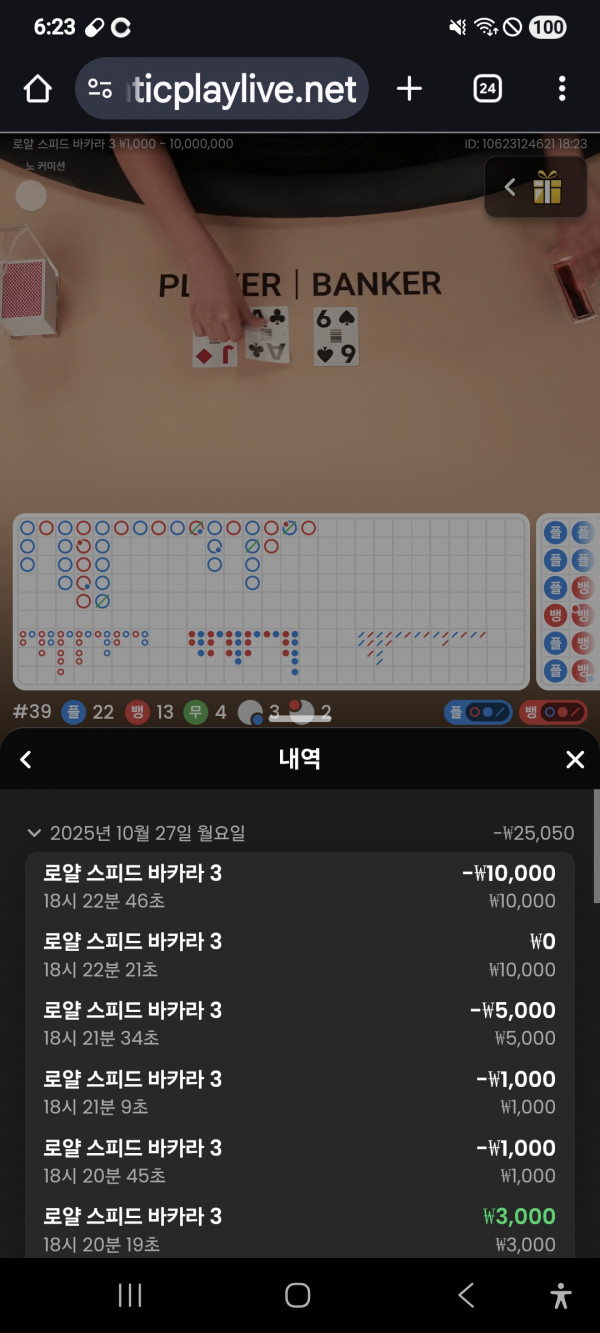Open the 18시 21분 34초 bet record
Screen dimensions: 600x1333
299,1023
